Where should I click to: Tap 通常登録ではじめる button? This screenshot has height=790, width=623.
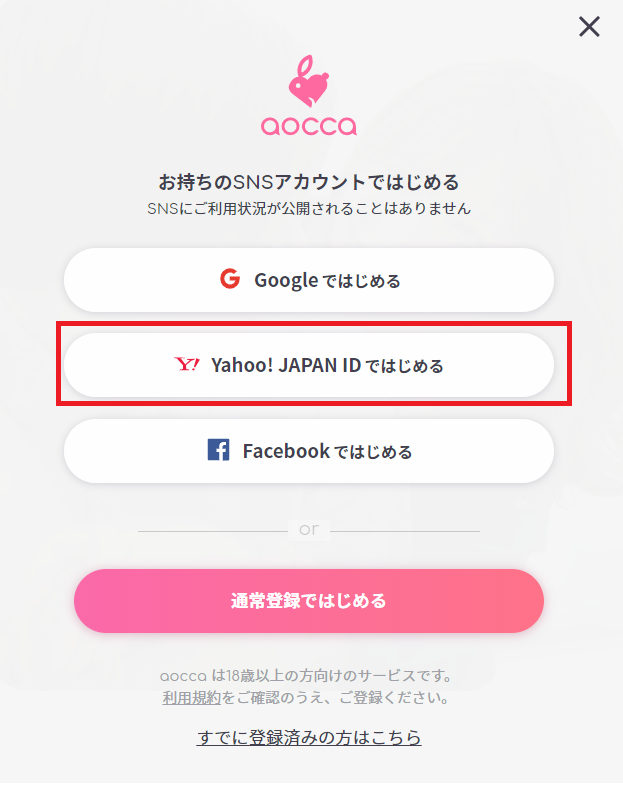[x=309, y=601]
